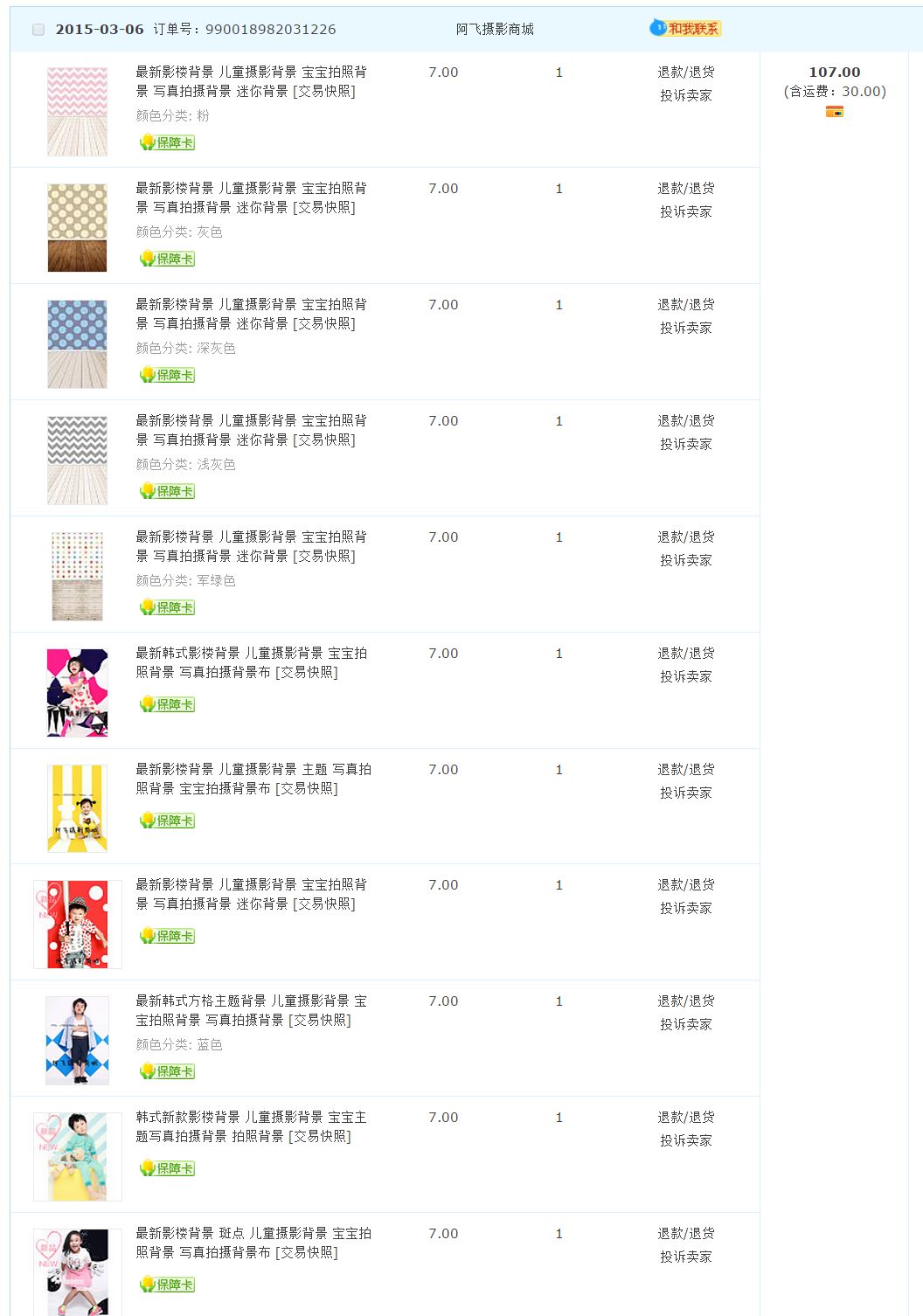Tap 投诉卖家 for the 深灰色 item

click(686, 329)
